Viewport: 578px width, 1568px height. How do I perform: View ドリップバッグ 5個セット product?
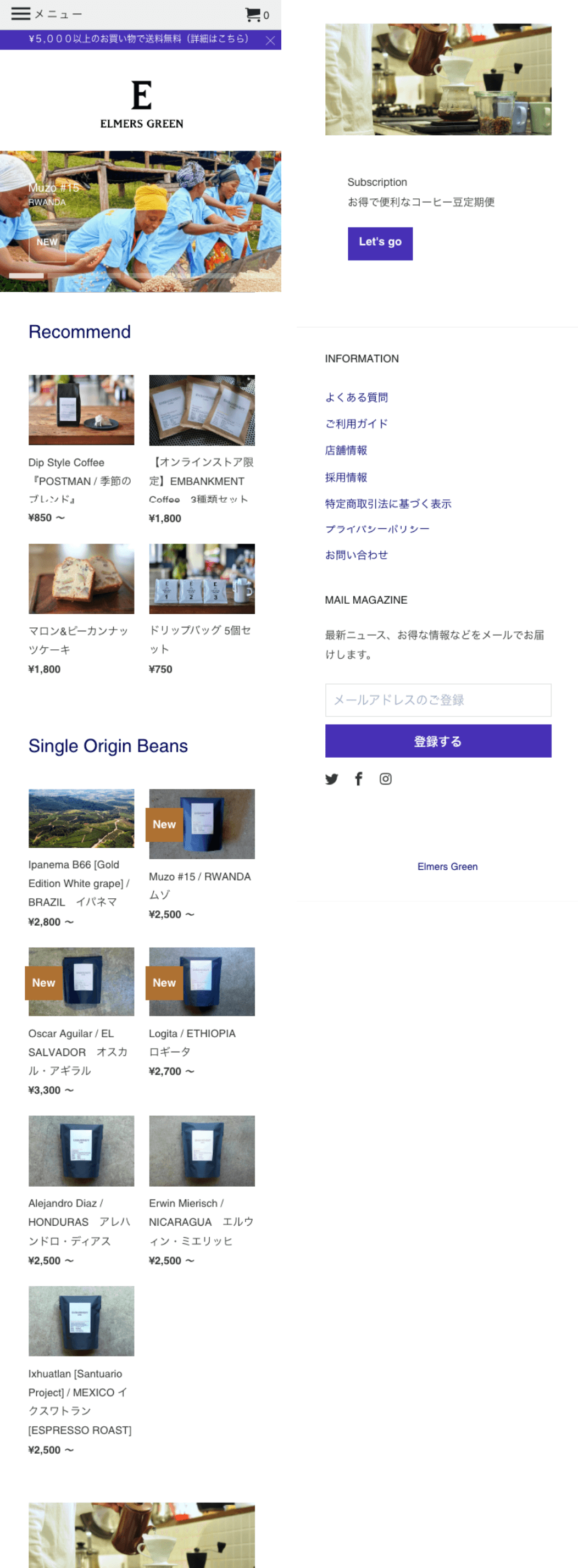click(x=202, y=579)
